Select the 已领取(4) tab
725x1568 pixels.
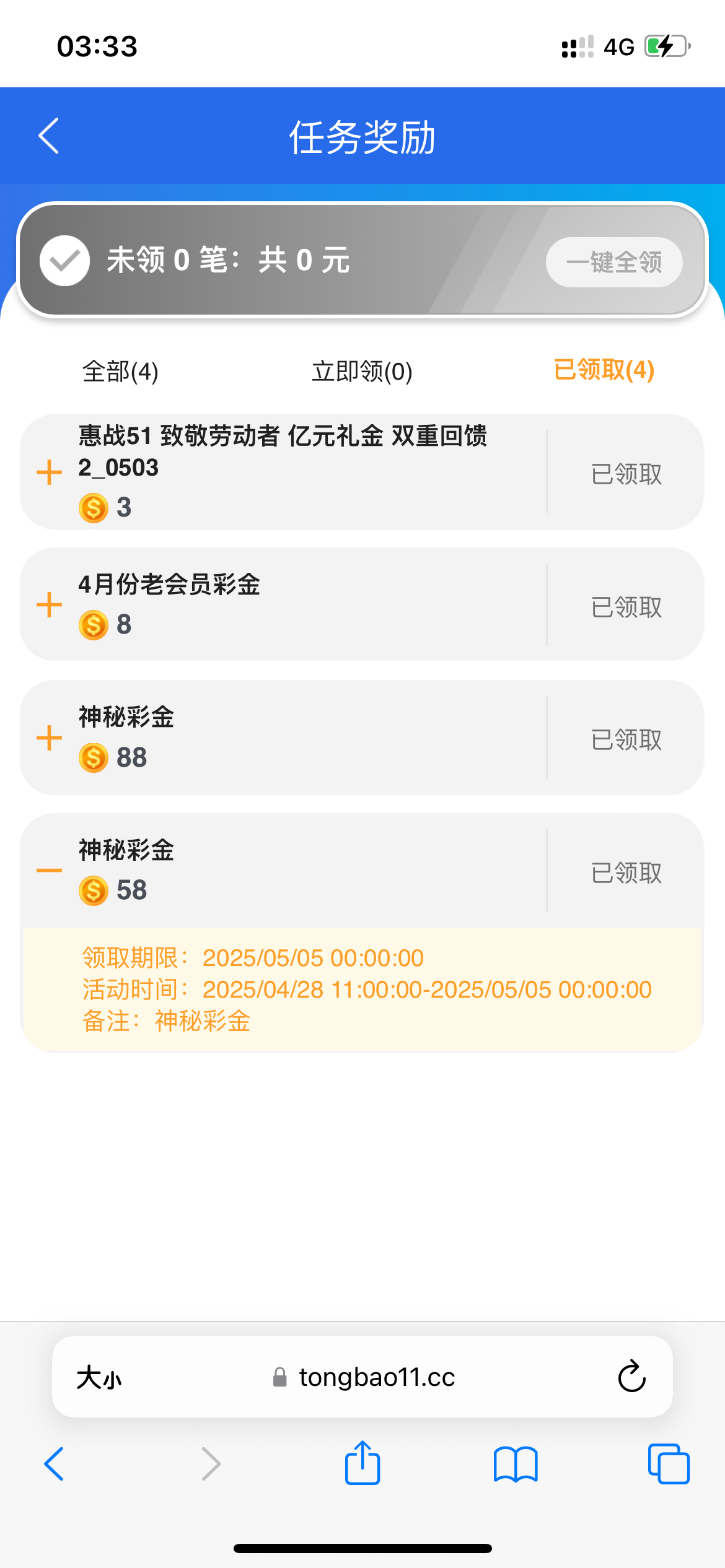click(604, 370)
